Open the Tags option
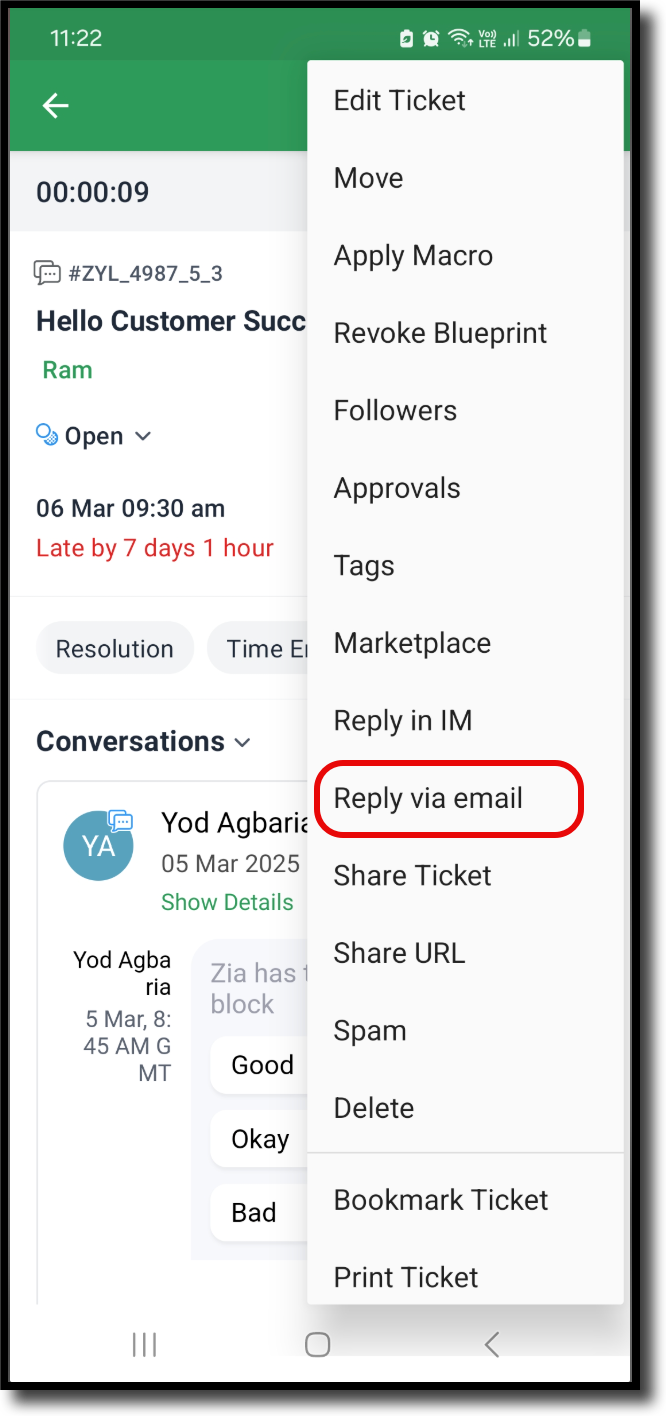The width and height of the screenshot is (666, 1416). [364, 566]
